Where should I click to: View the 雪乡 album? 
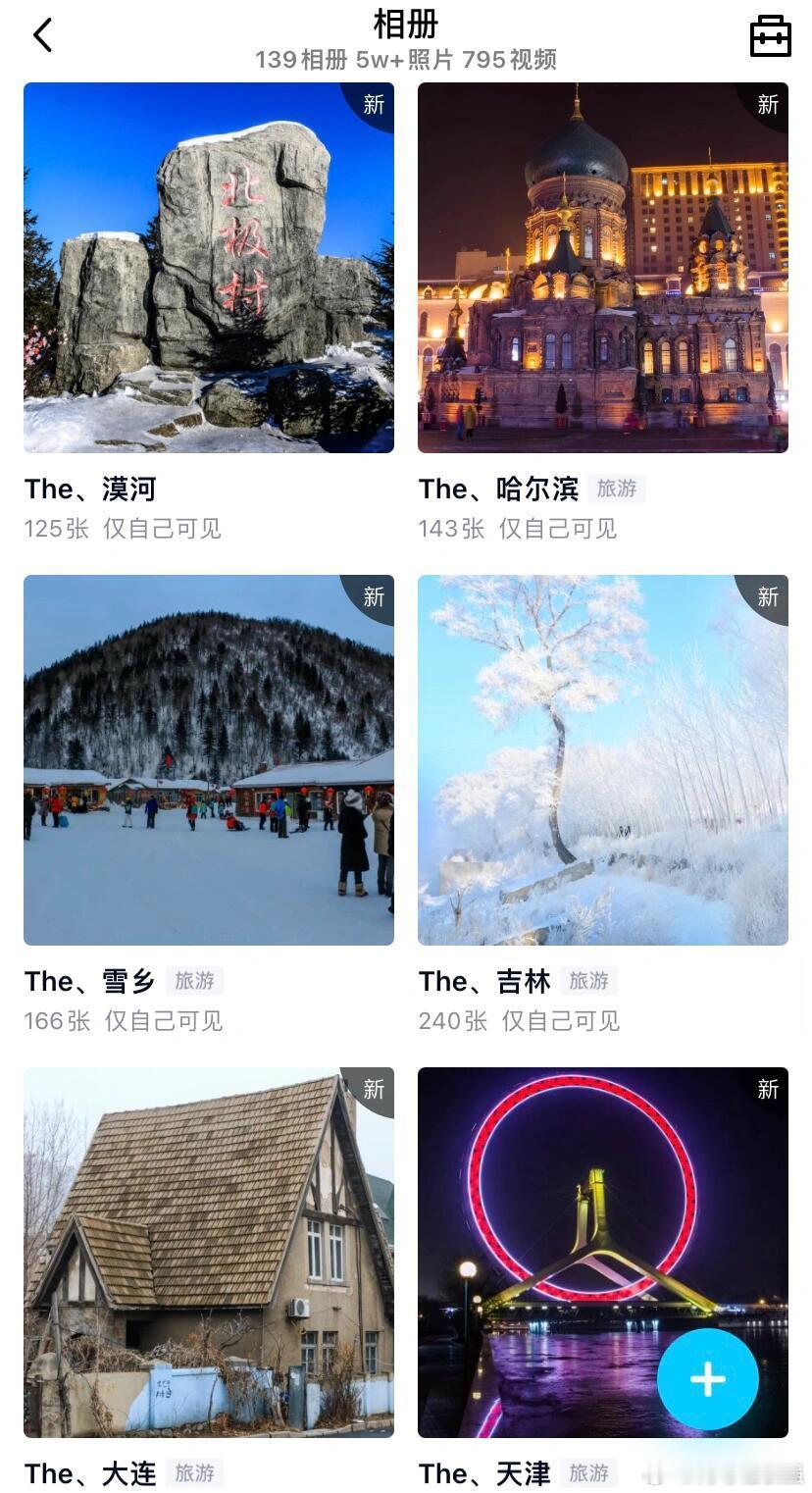(x=209, y=760)
